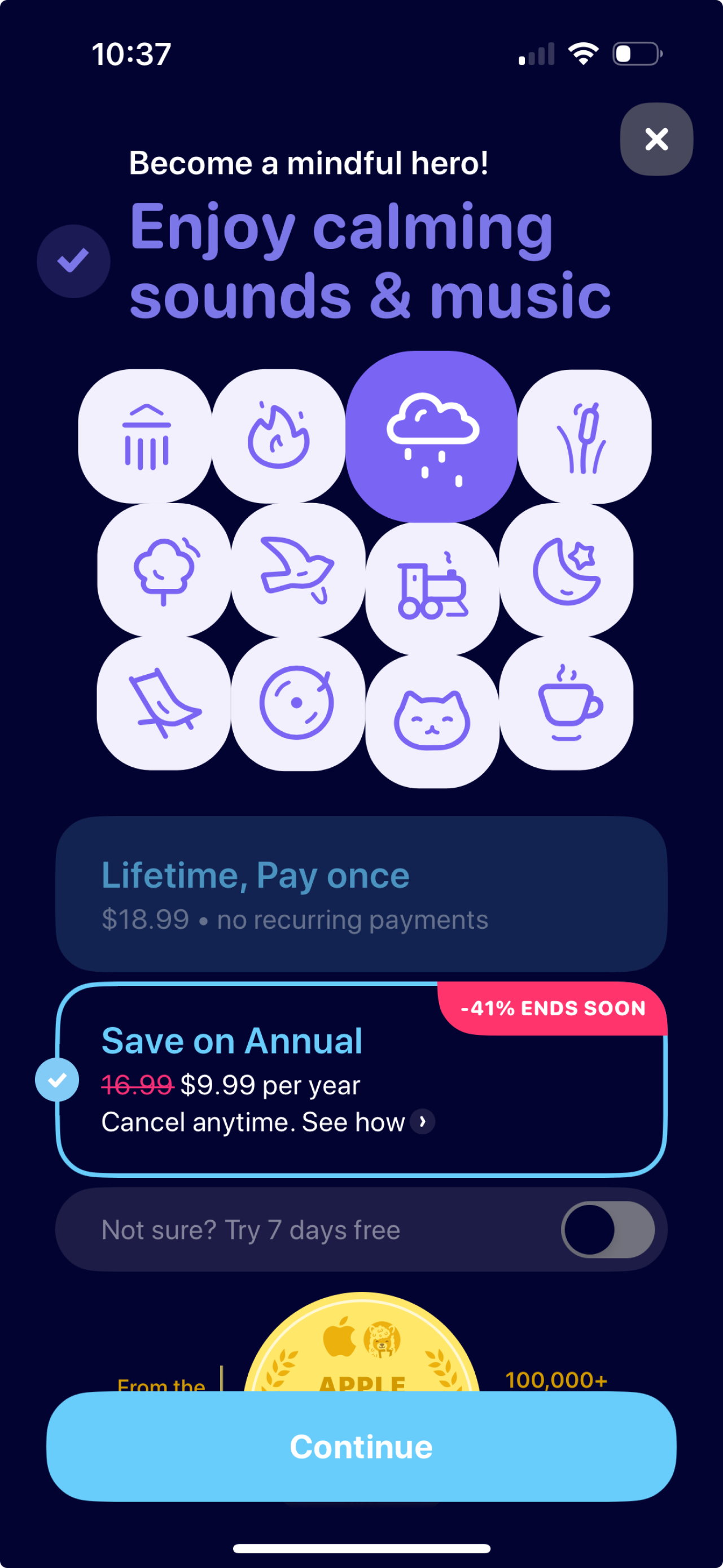Select the fire crackling sound icon
The image size is (723, 1568).
click(281, 436)
